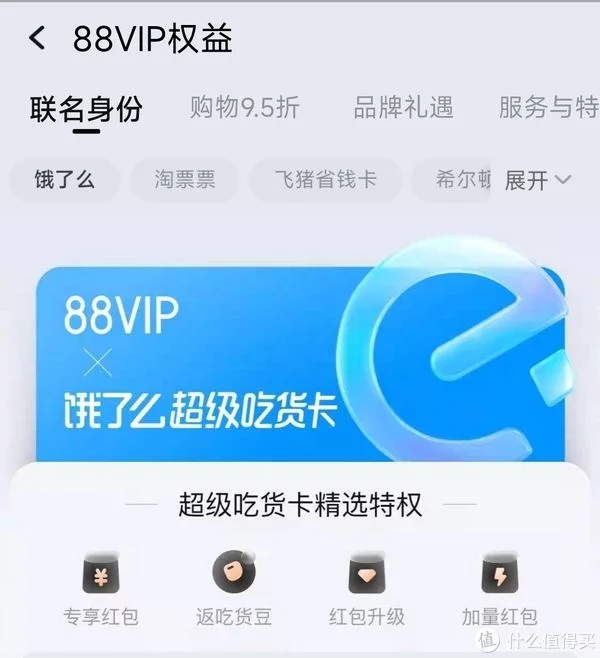Select the 联名身份 tab
This screenshot has height=658, width=600.
pyautogui.click(x=86, y=107)
